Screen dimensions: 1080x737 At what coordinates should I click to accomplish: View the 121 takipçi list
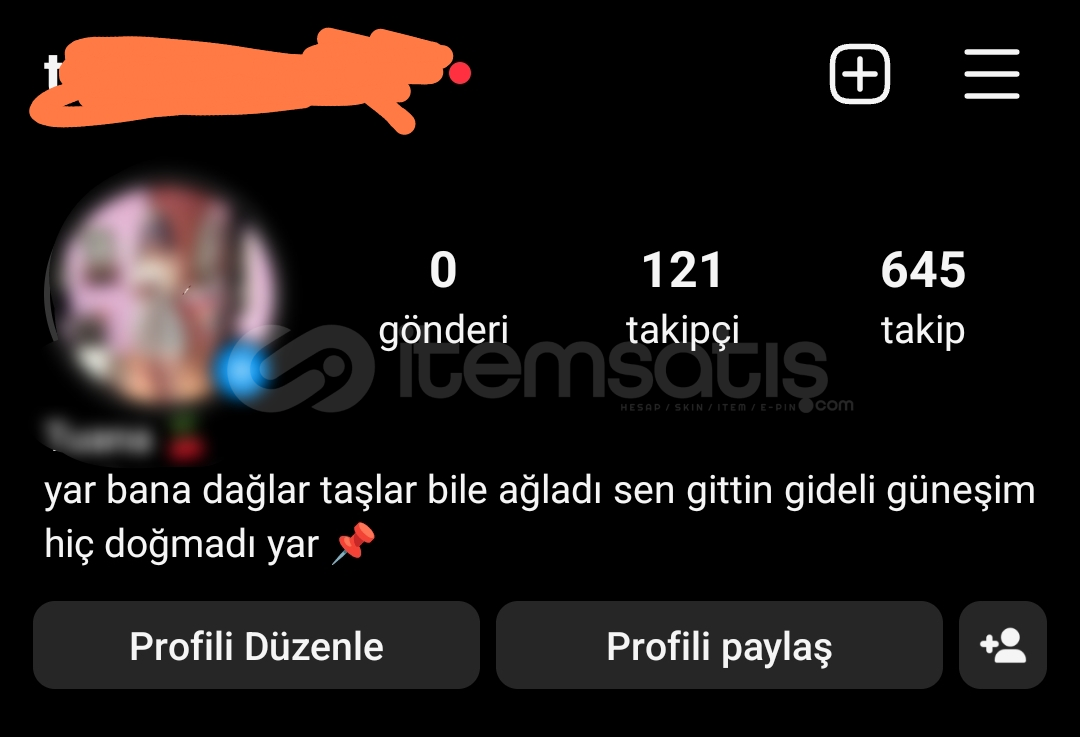[682, 297]
